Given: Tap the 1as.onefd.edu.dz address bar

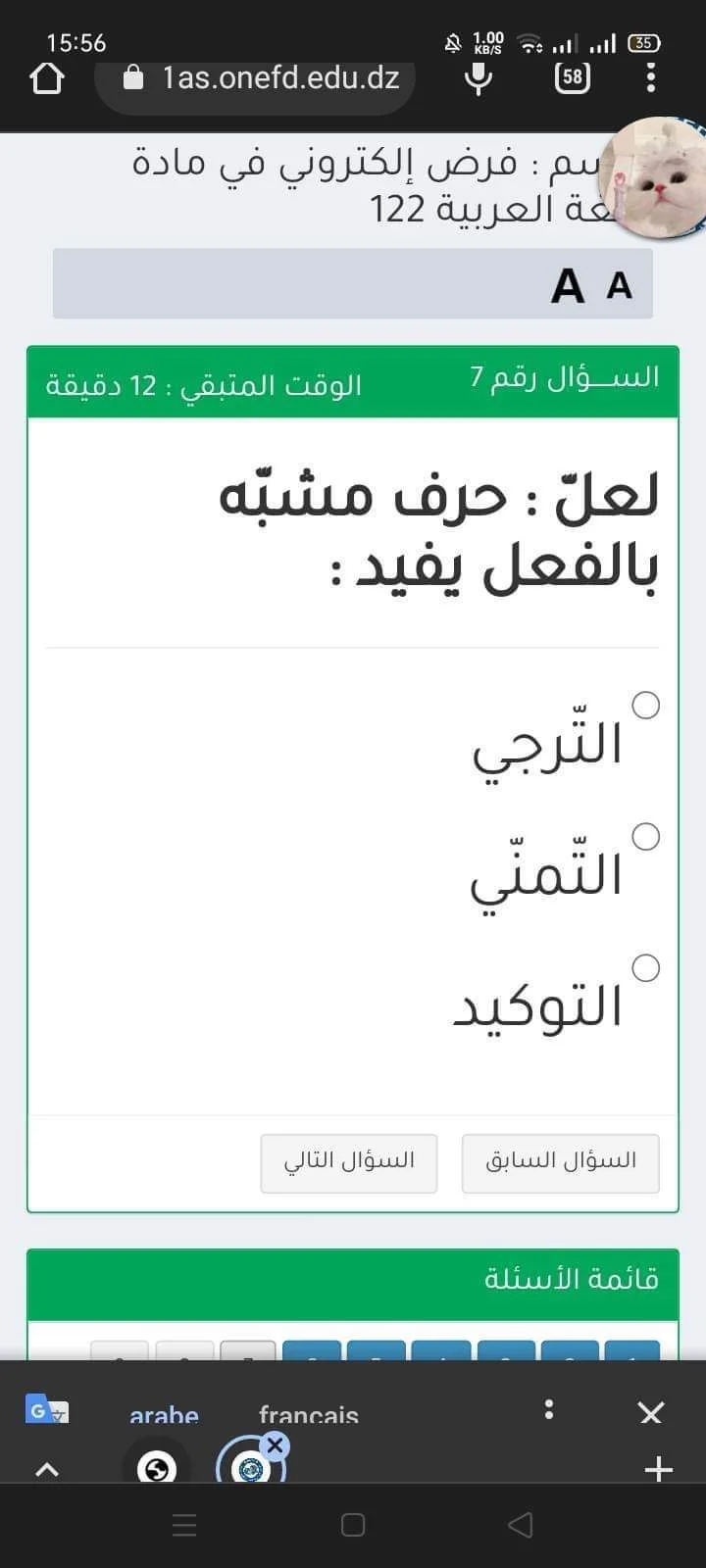Looking at the screenshot, I should click(x=263, y=78).
